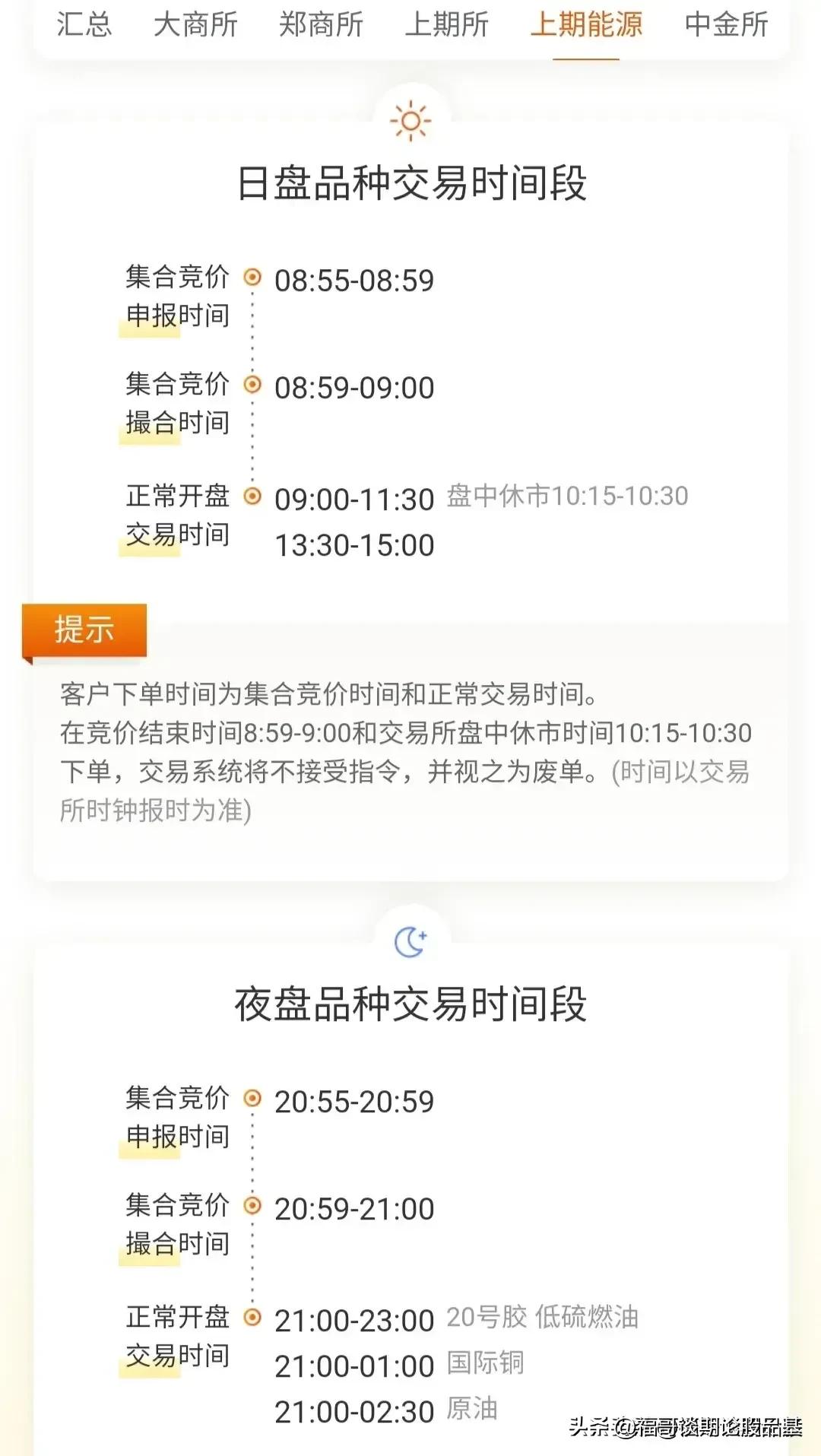Click the moon icon above 夜盘品种交易时间段
Viewport: 821px width, 1456px height.
pos(410,941)
